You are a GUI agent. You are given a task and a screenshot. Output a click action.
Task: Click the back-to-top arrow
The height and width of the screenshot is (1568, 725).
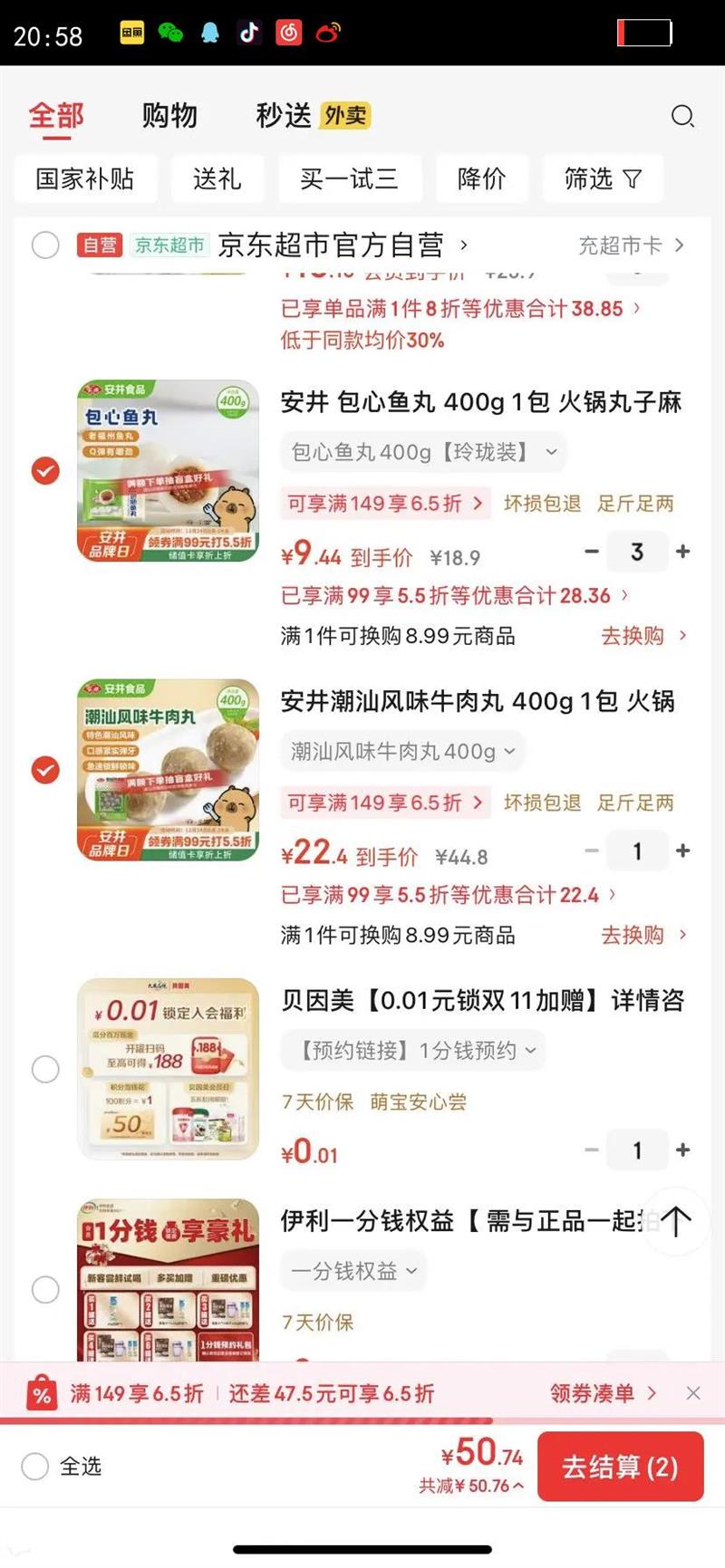pyautogui.click(x=675, y=1222)
